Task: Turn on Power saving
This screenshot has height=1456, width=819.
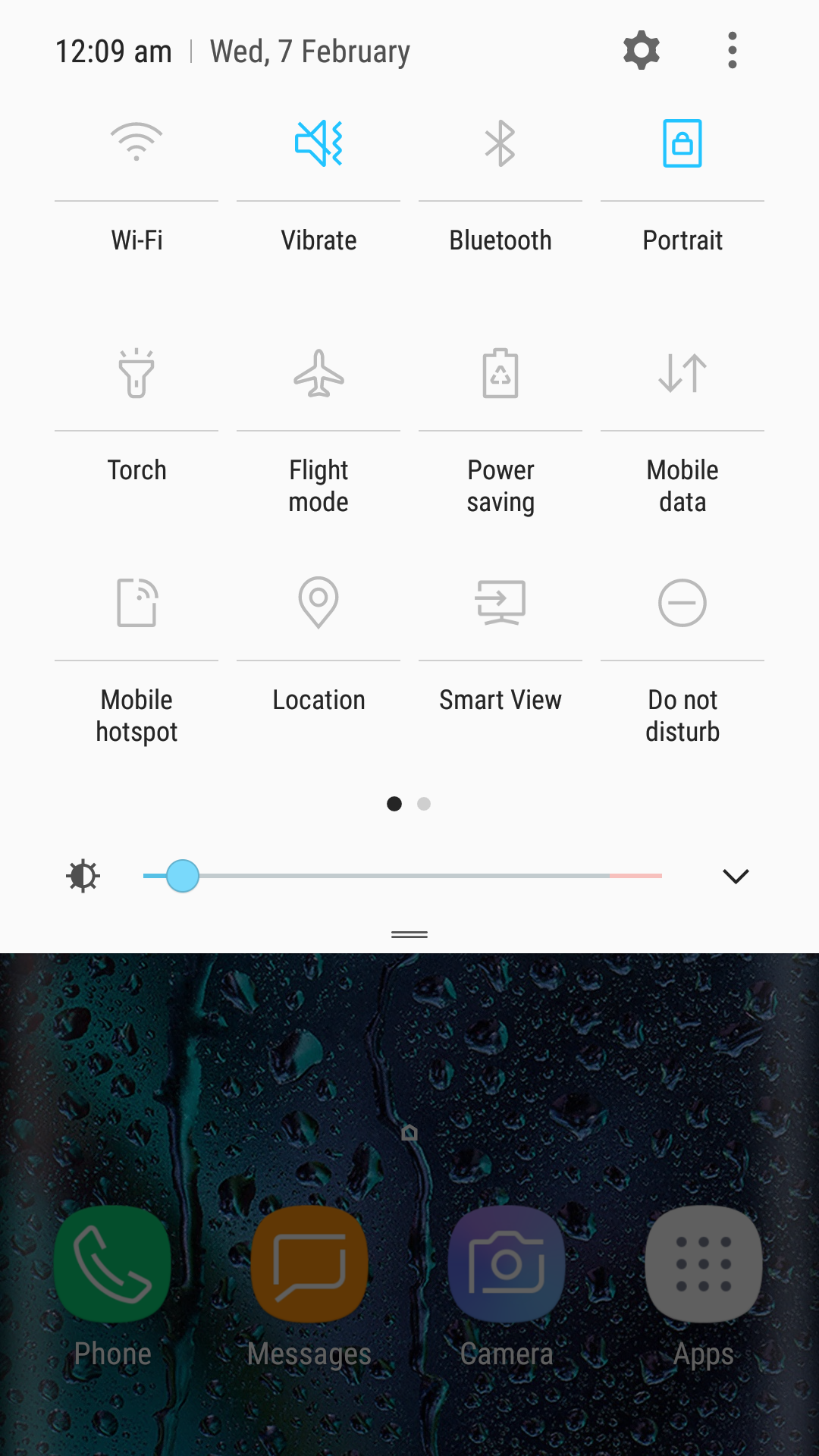Action: tap(500, 372)
